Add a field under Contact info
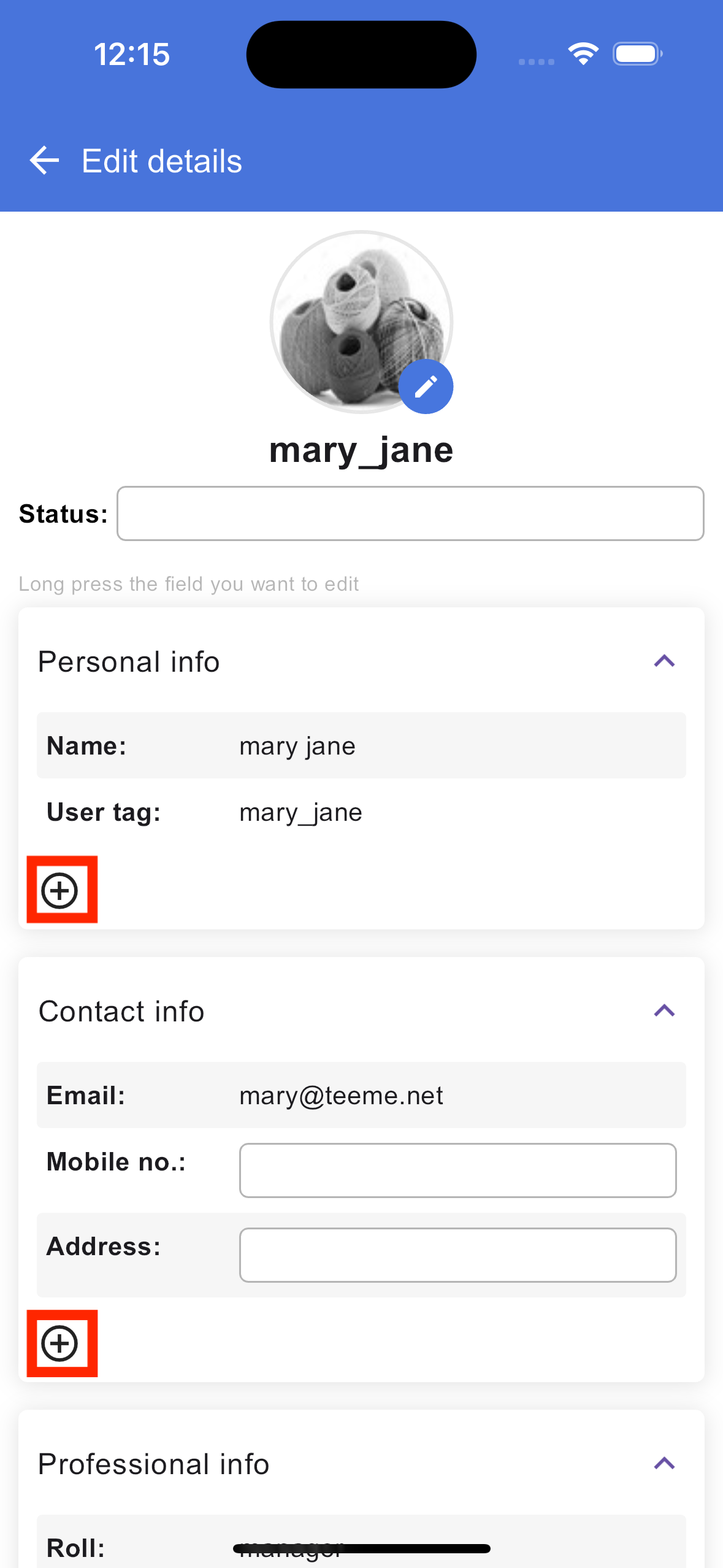Screen dimensions: 723x1568 coord(60,1343)
